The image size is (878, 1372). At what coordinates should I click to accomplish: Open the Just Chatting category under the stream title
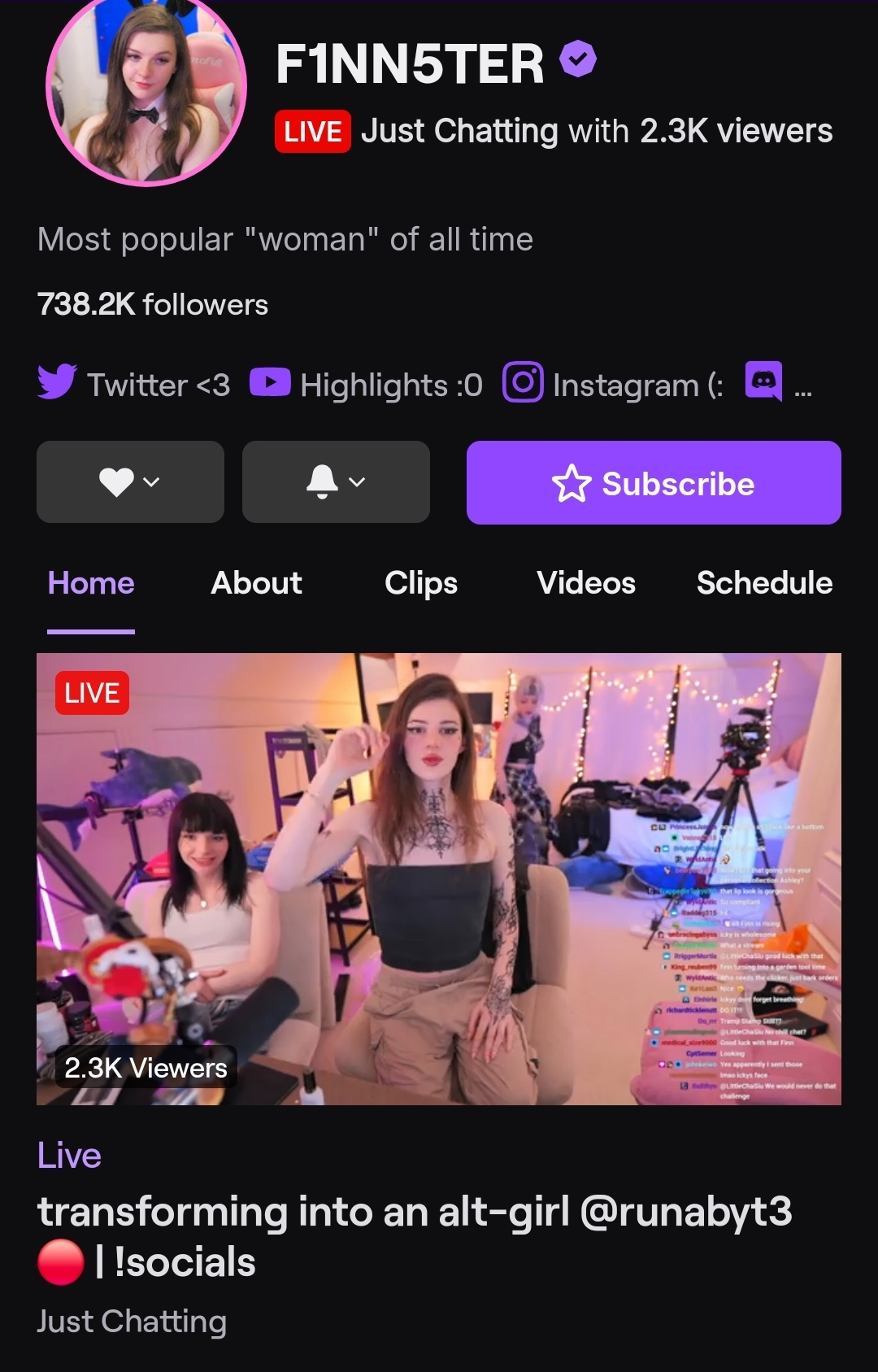pos(132,1322)
